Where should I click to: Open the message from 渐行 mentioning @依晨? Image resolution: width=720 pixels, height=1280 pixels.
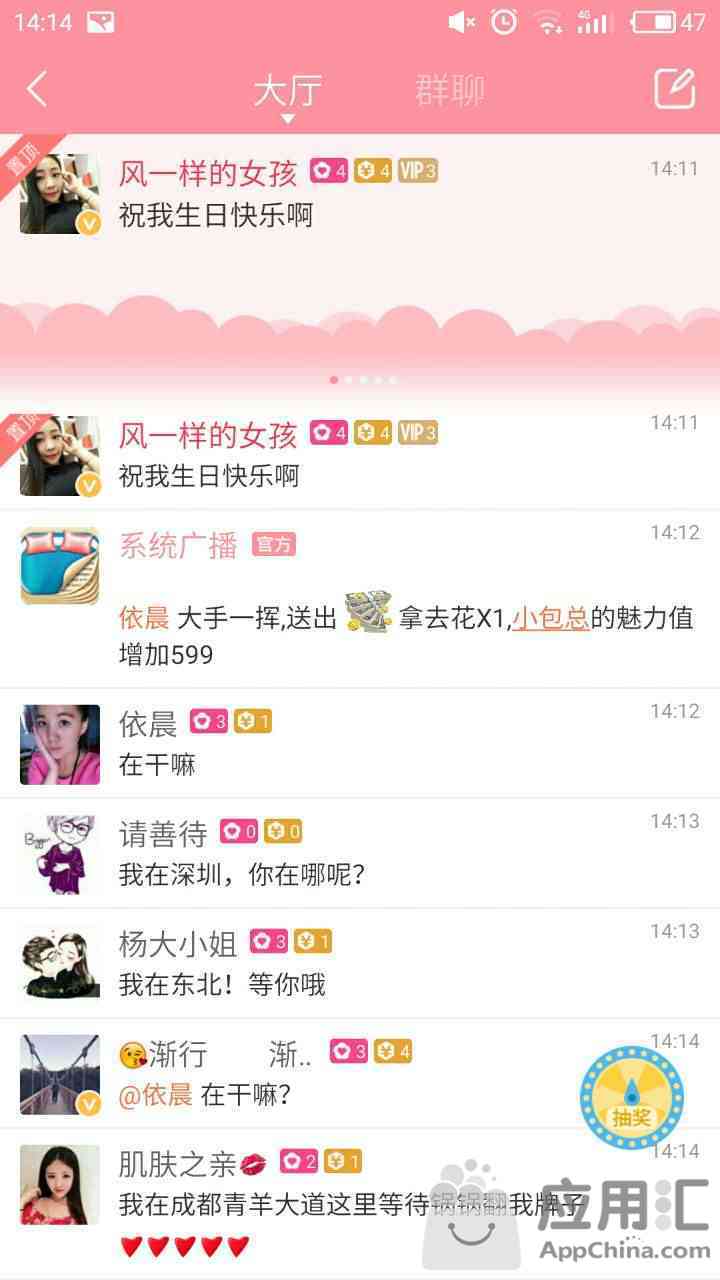[x=360, y=1073]
